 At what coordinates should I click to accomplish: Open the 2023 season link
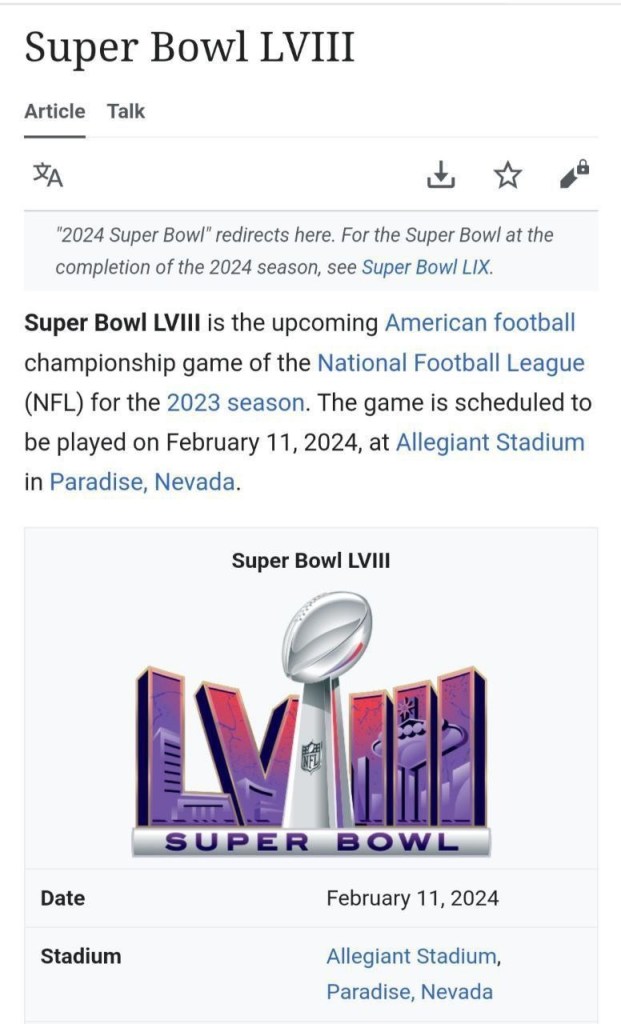pyautogui.click(x=236, y=402)
